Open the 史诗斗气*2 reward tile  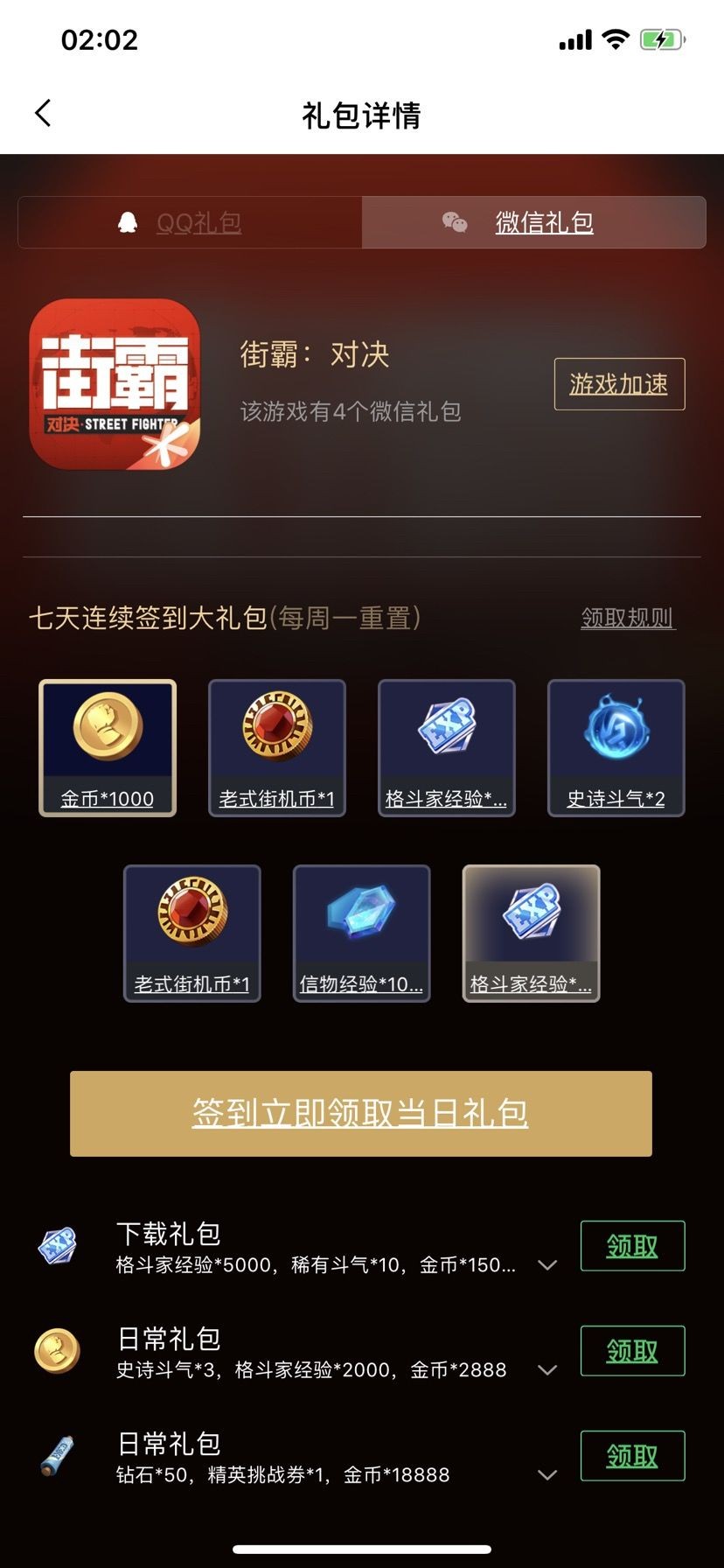[x=616, y=748]
